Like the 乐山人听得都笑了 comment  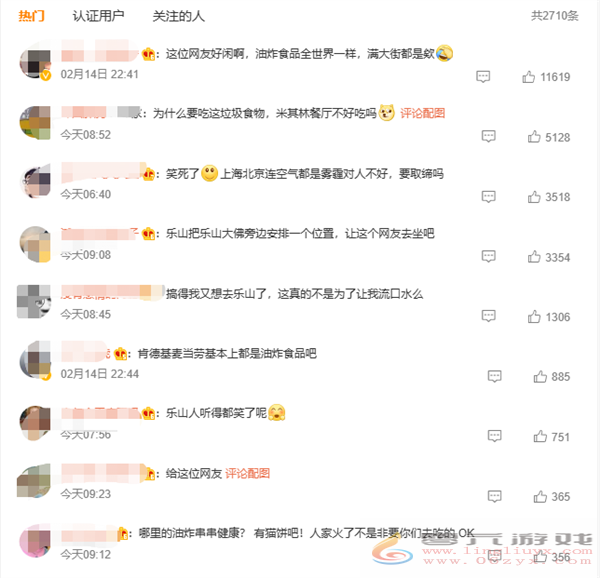(x=540, y=437)
